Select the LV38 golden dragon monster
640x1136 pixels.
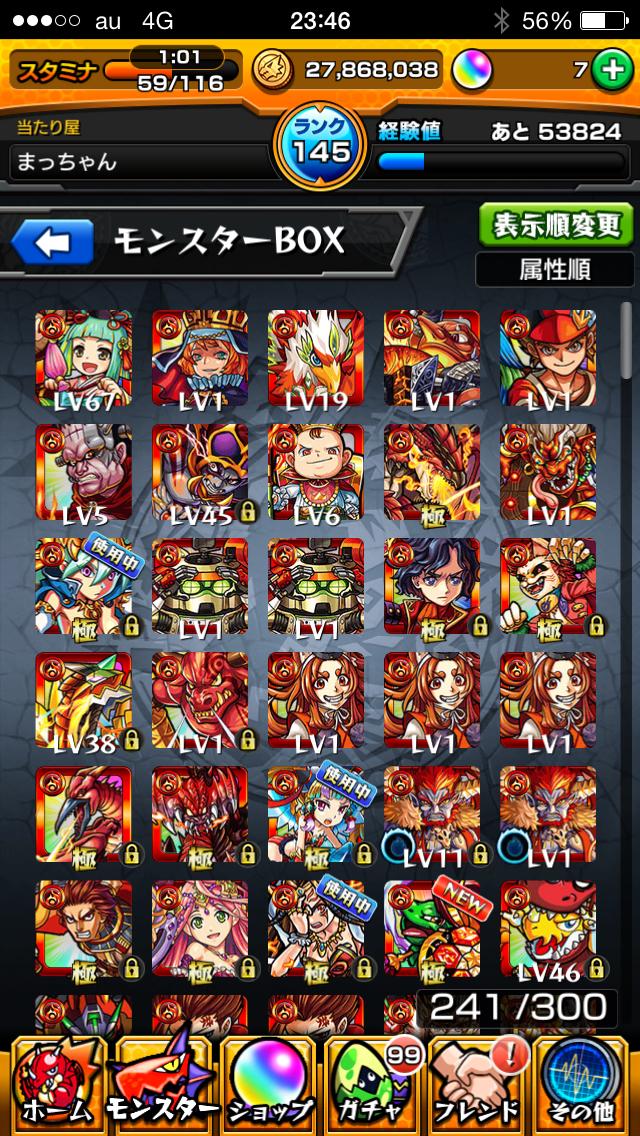click(83, 700)
